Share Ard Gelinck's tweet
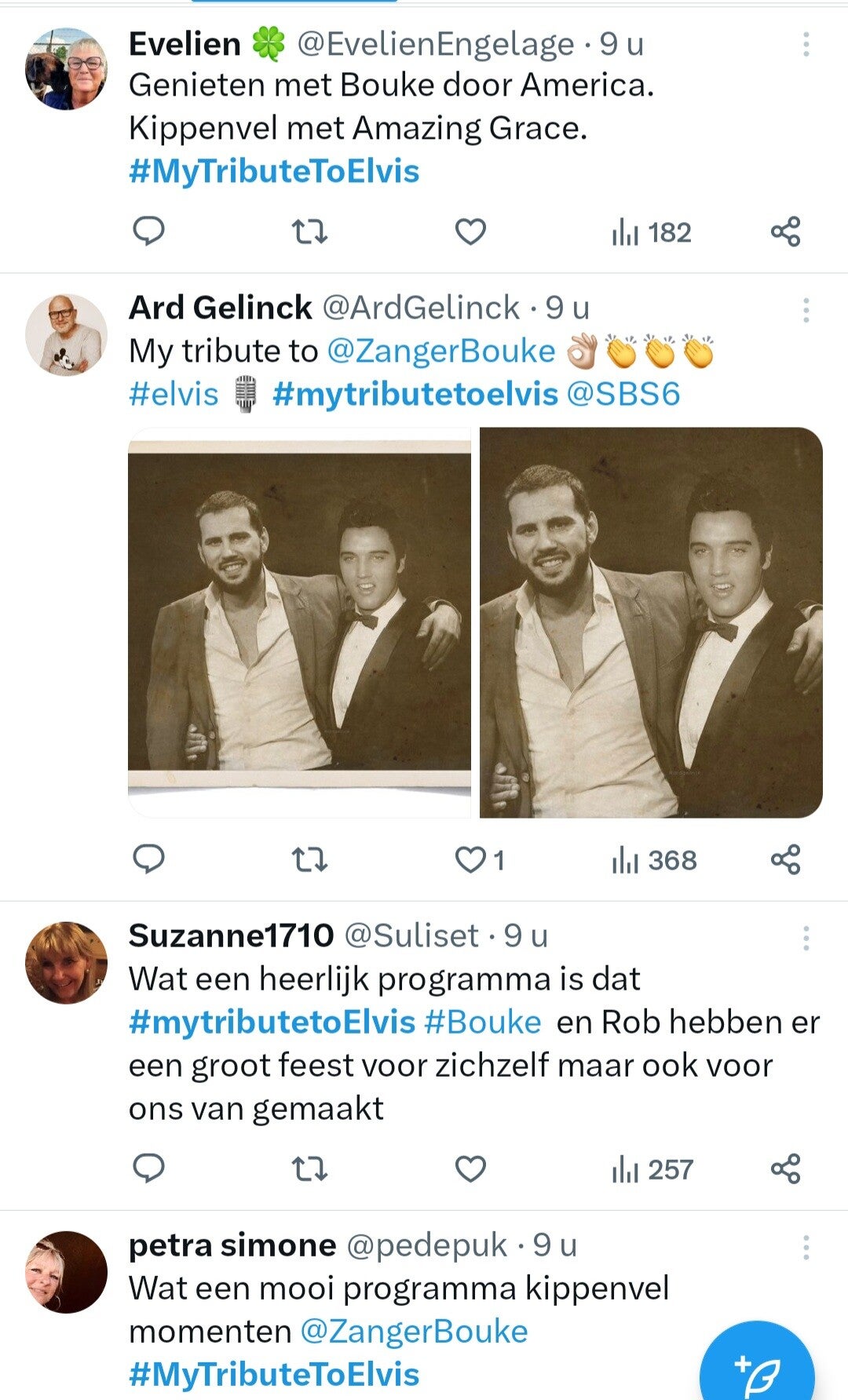 click(x=785, y=859)
